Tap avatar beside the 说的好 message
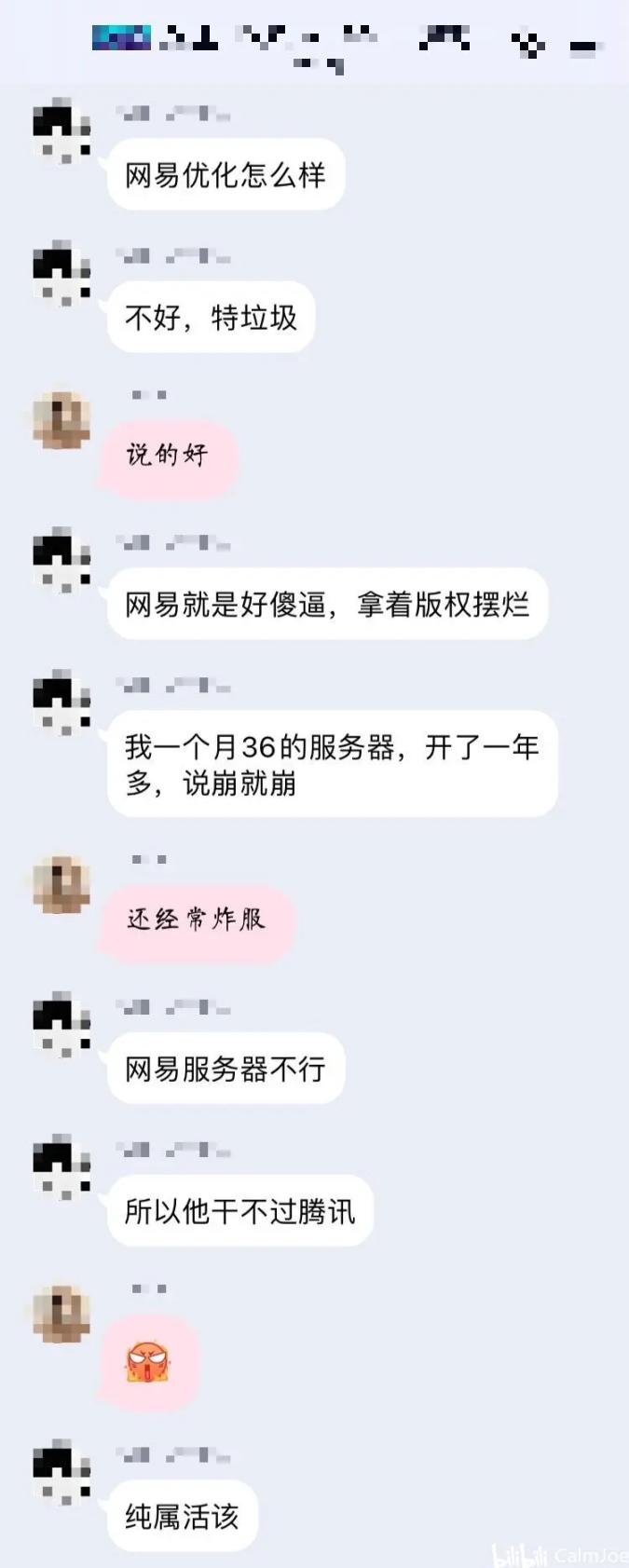Viewport: 629px width, 1568px height. (x=62, y=419)
